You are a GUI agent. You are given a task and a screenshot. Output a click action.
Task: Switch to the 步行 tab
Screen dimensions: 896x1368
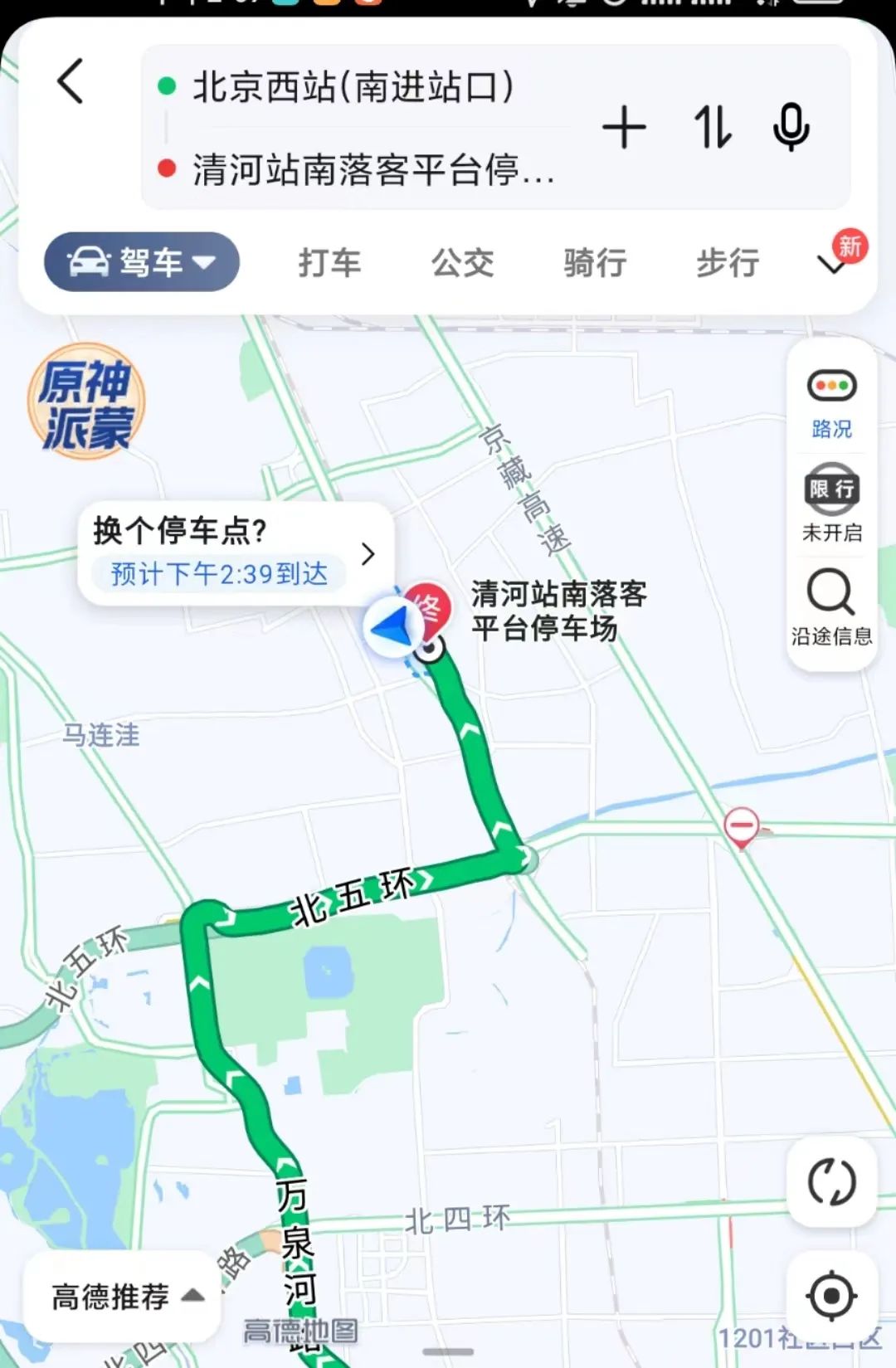pos(728,263)
